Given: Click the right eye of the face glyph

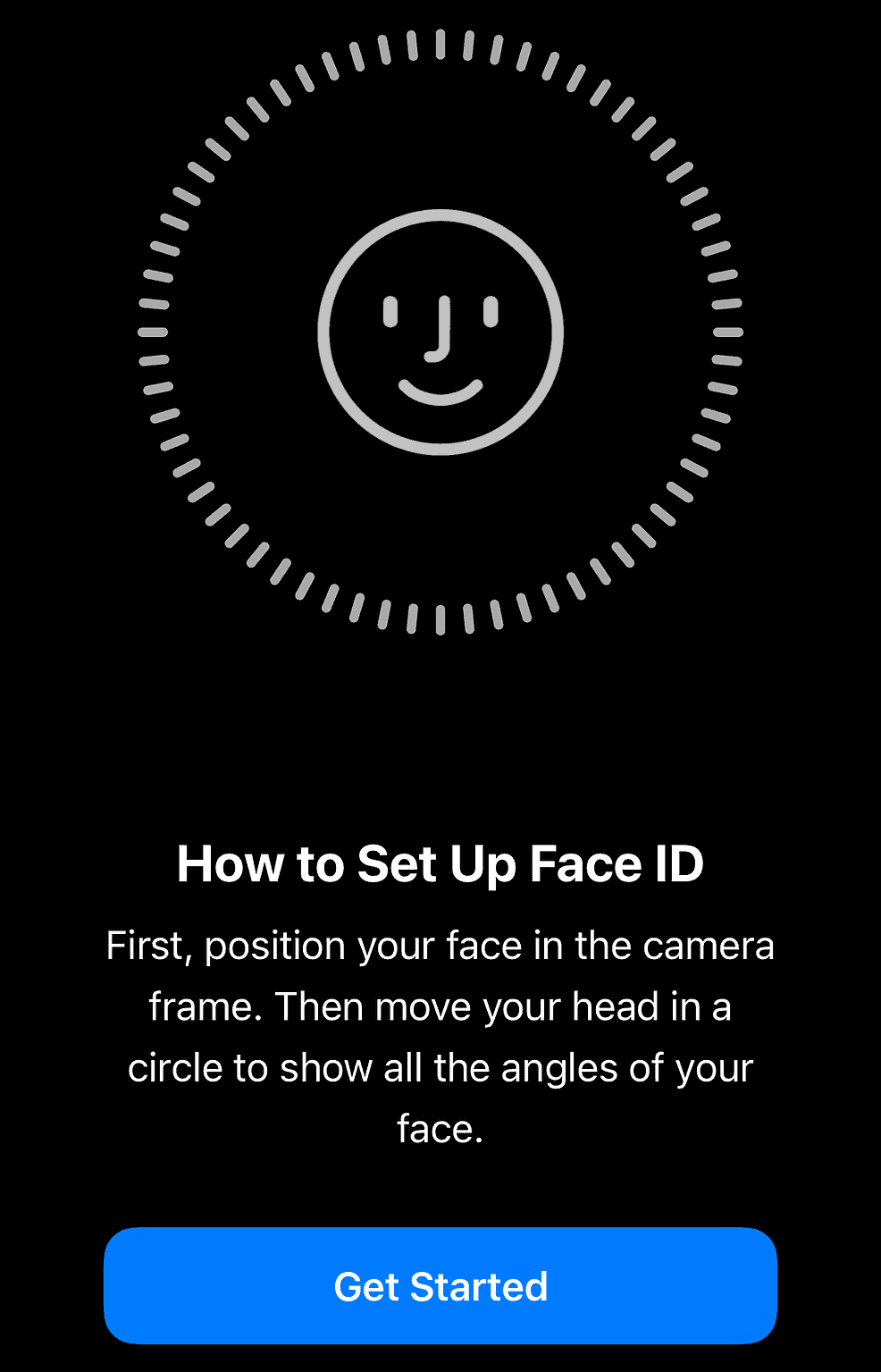Looking at the screenshot, I should tap(490, 313).
